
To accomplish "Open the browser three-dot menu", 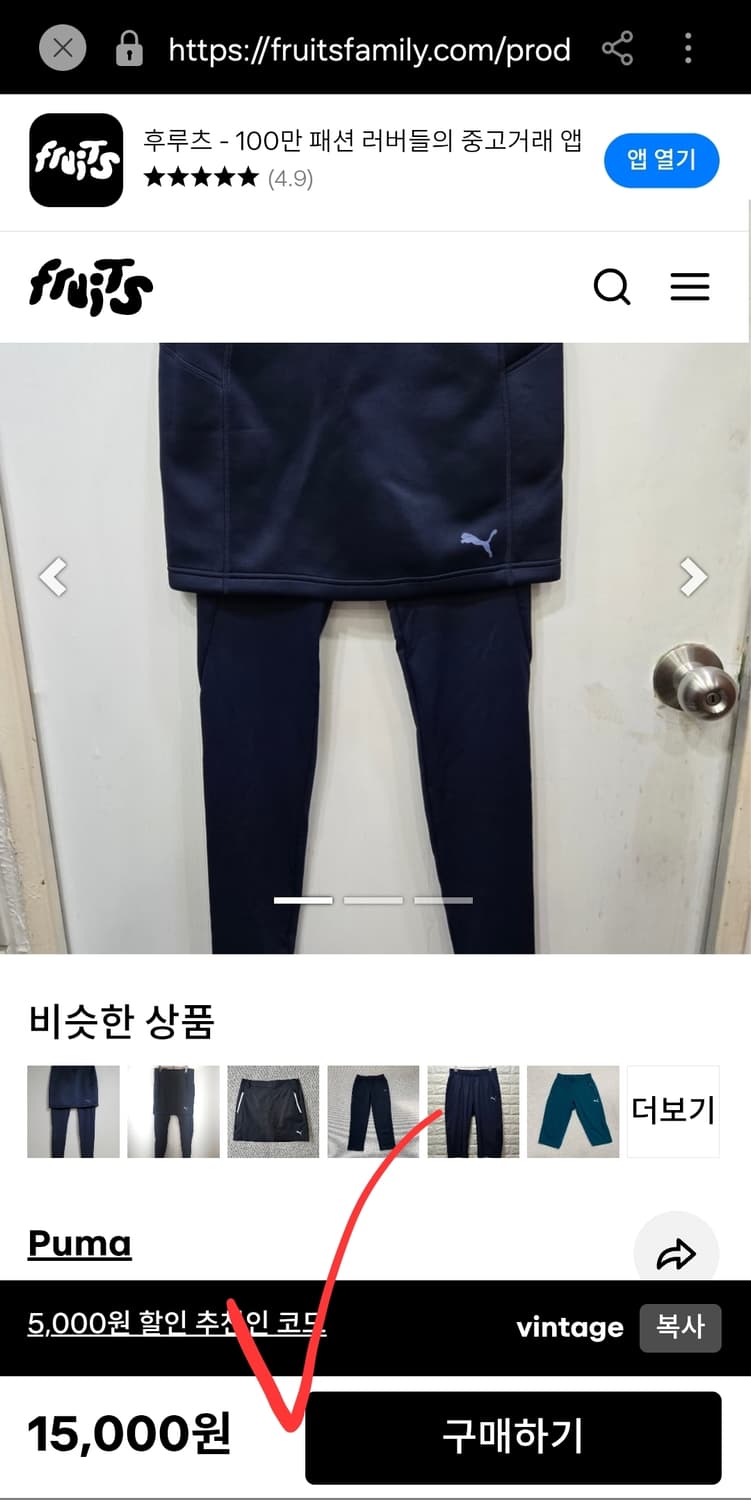I will click(x=689, y=47).
